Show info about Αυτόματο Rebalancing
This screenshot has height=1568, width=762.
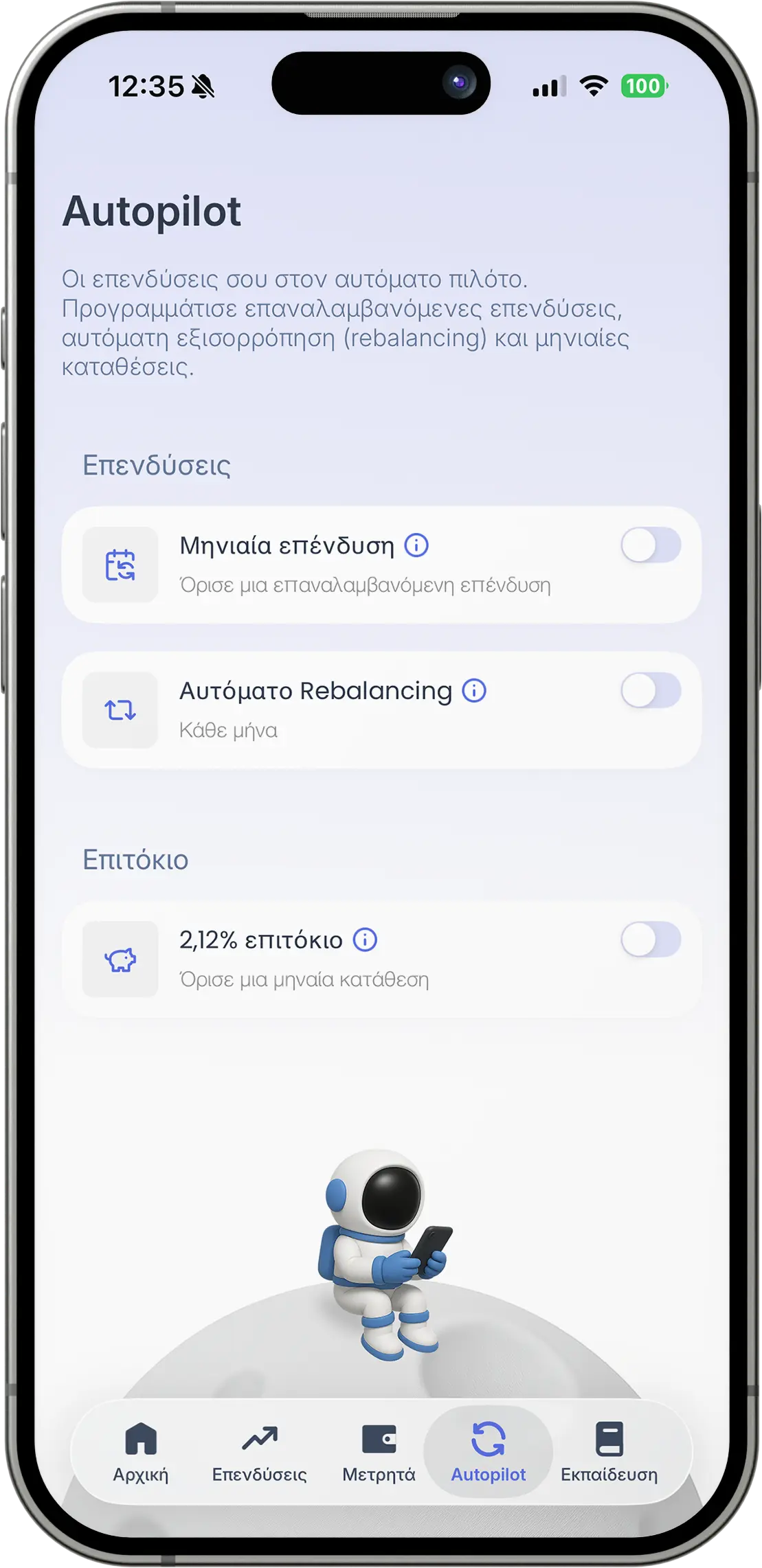(474, 690)
